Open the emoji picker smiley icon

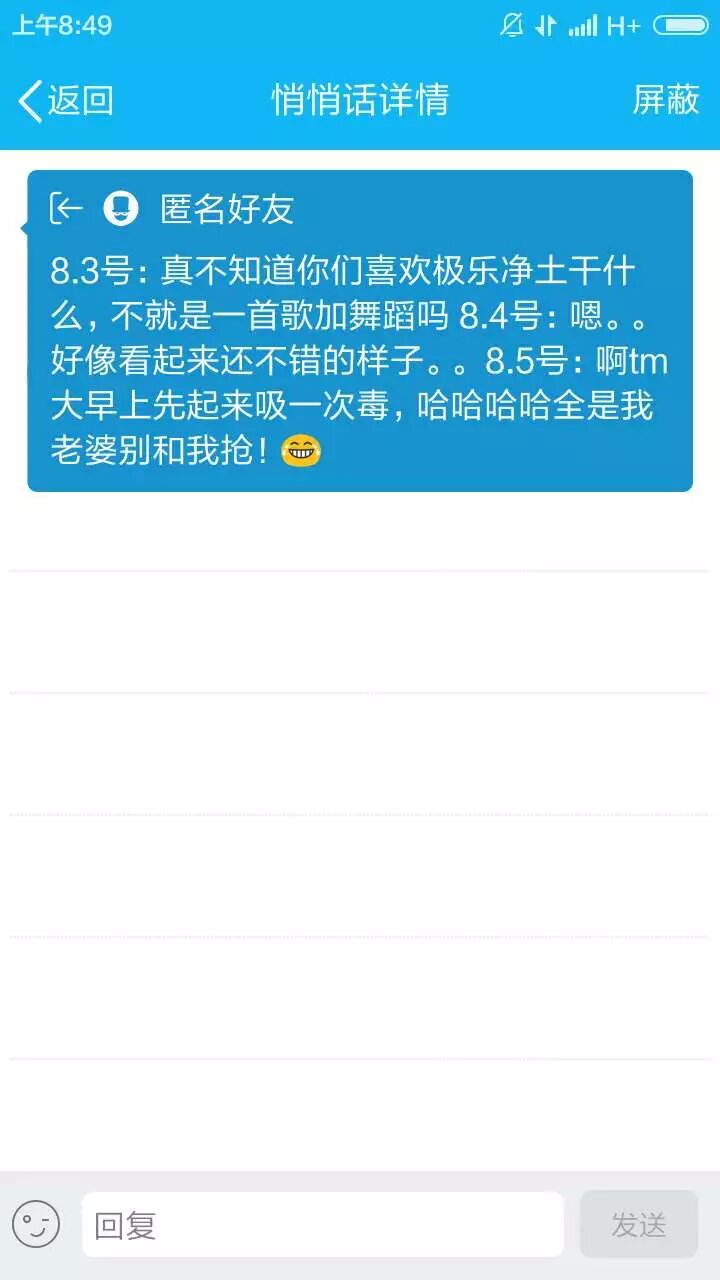36,1224
